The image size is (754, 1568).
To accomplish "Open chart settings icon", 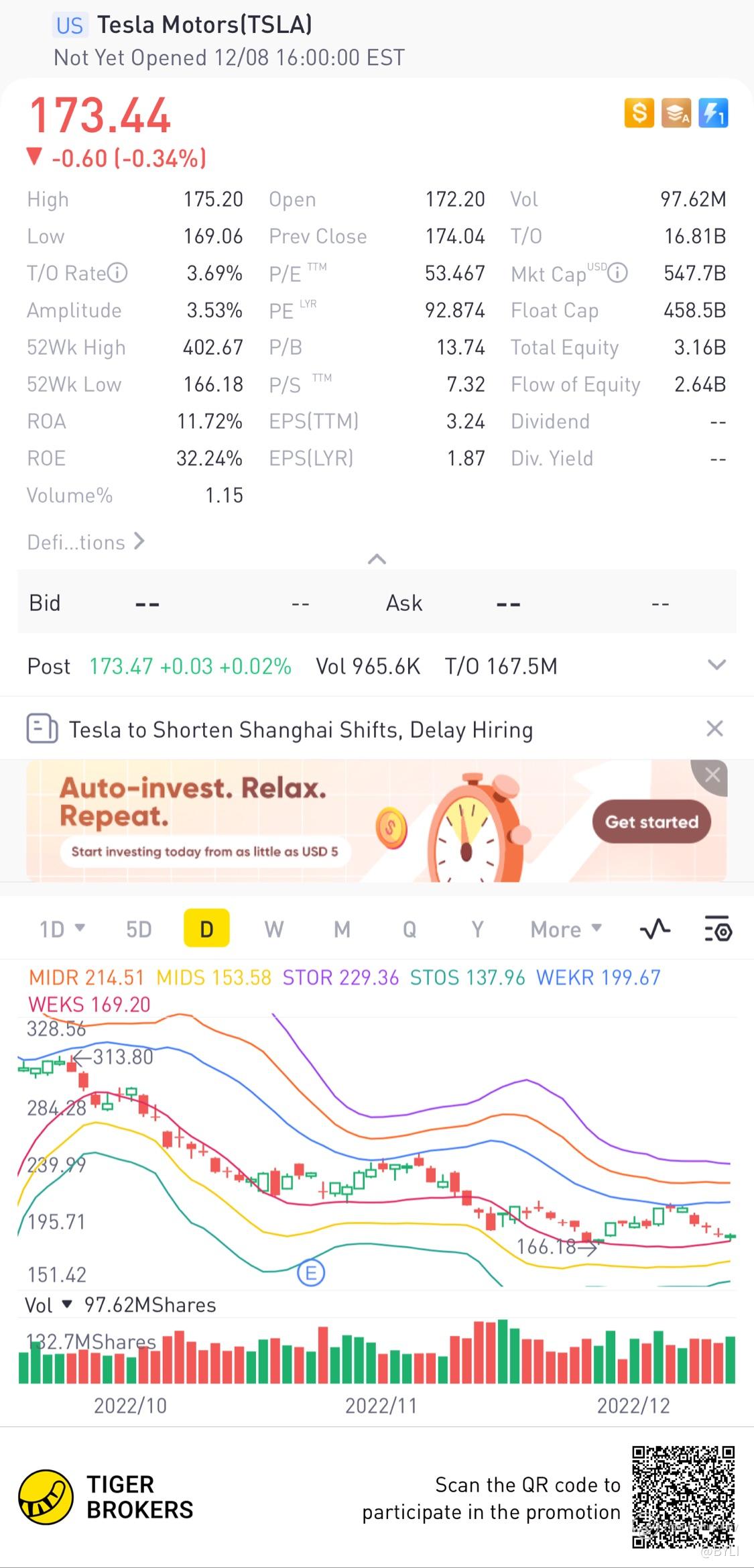I will 718,930.
